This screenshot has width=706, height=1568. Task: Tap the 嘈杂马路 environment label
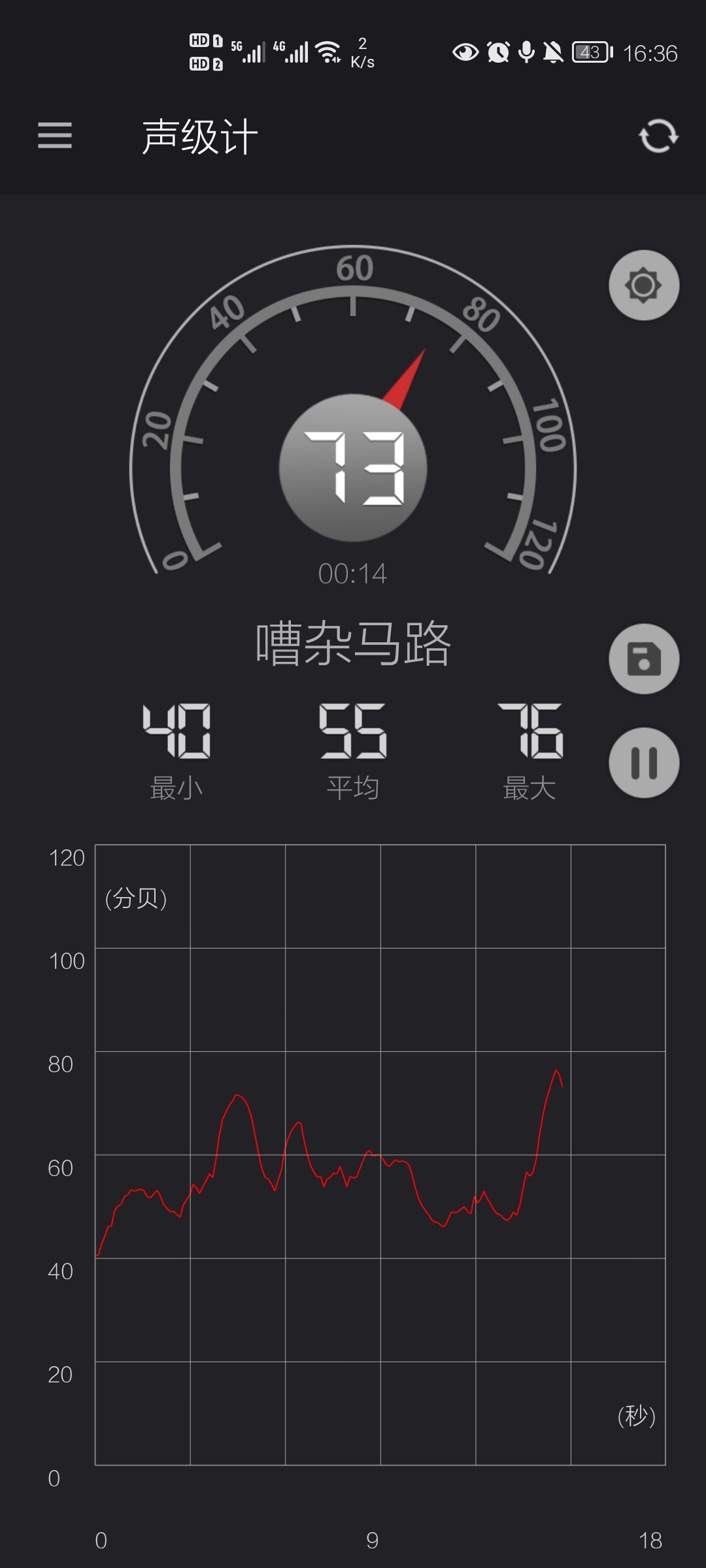353,644
